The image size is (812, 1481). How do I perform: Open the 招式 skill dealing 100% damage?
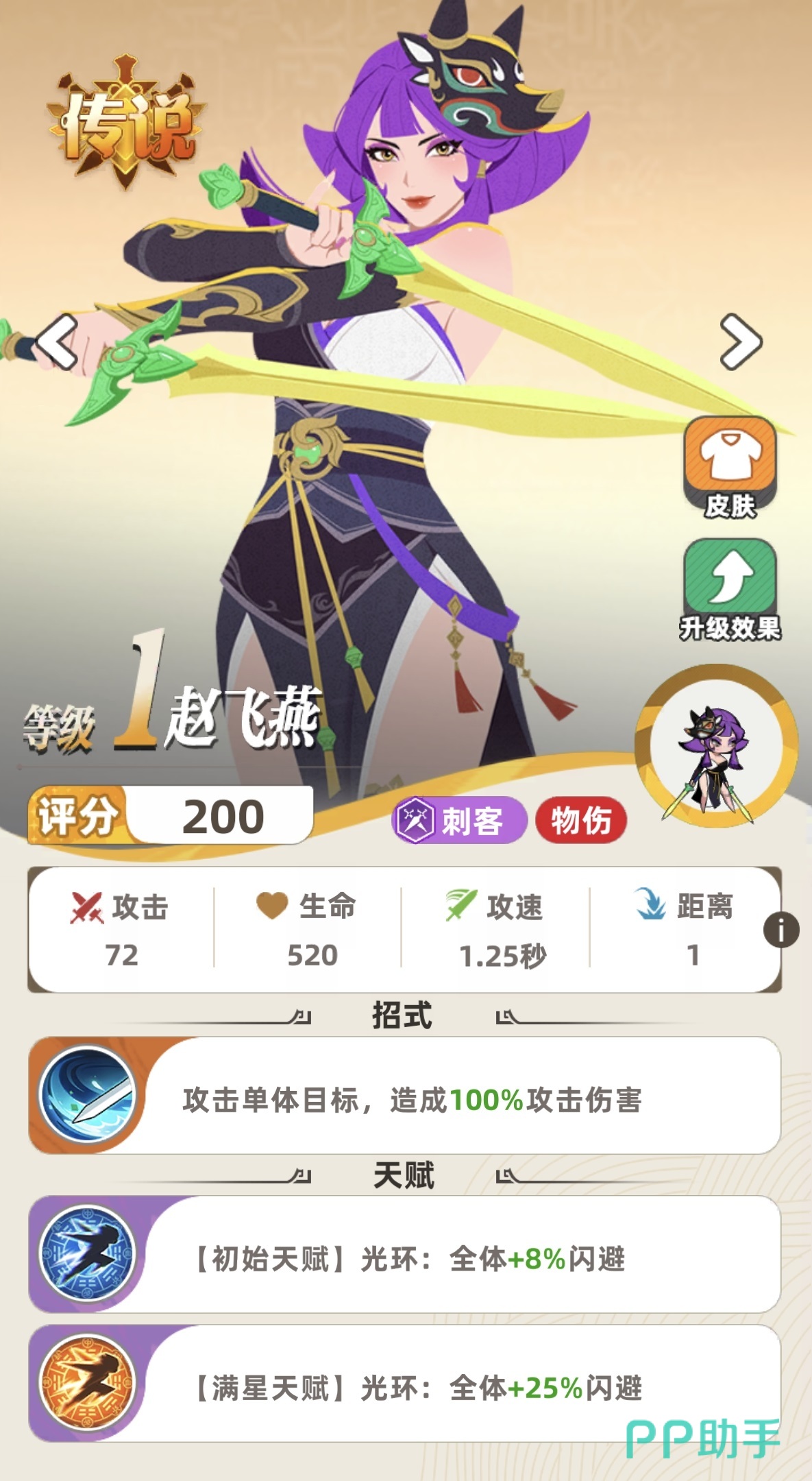(404, 1096)
